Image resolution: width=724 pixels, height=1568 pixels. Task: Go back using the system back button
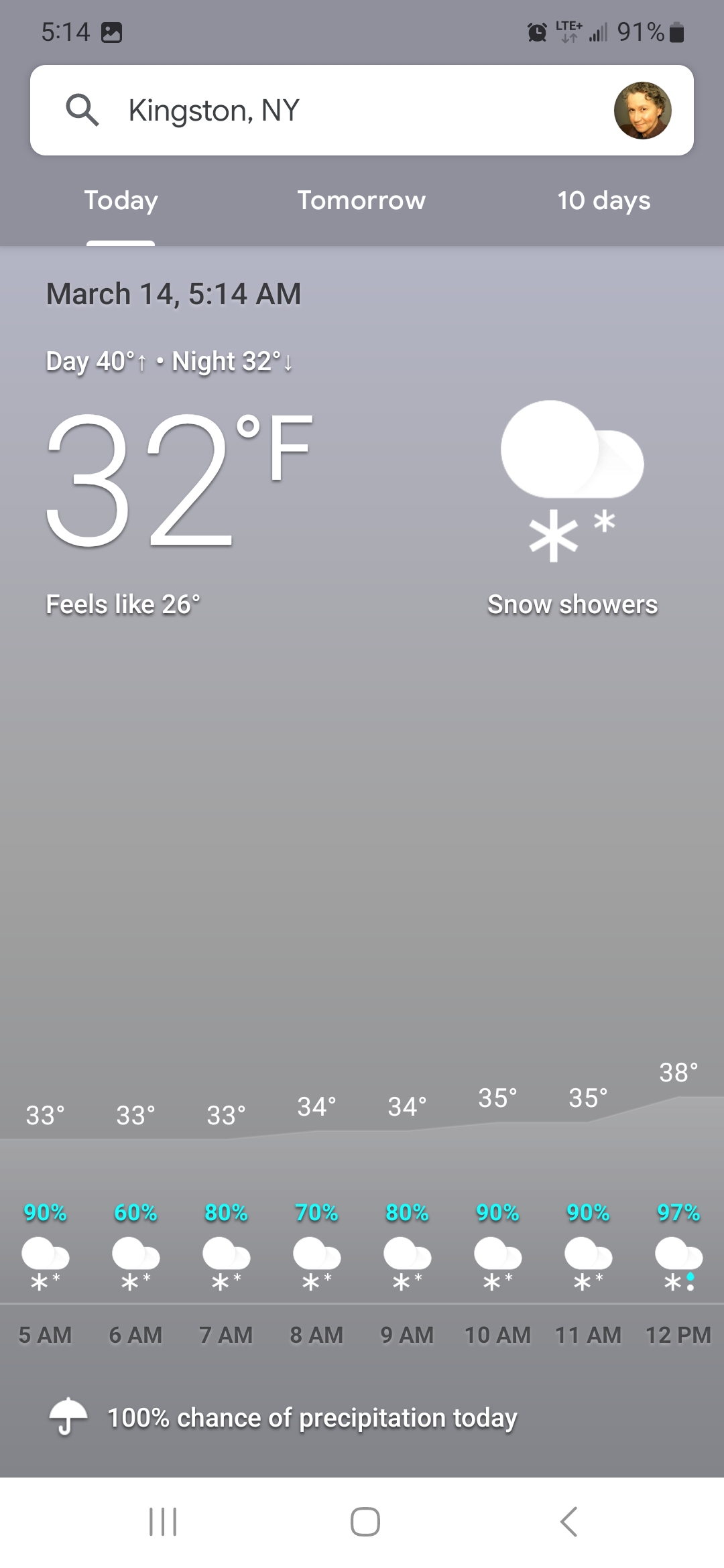[568, 1521]
